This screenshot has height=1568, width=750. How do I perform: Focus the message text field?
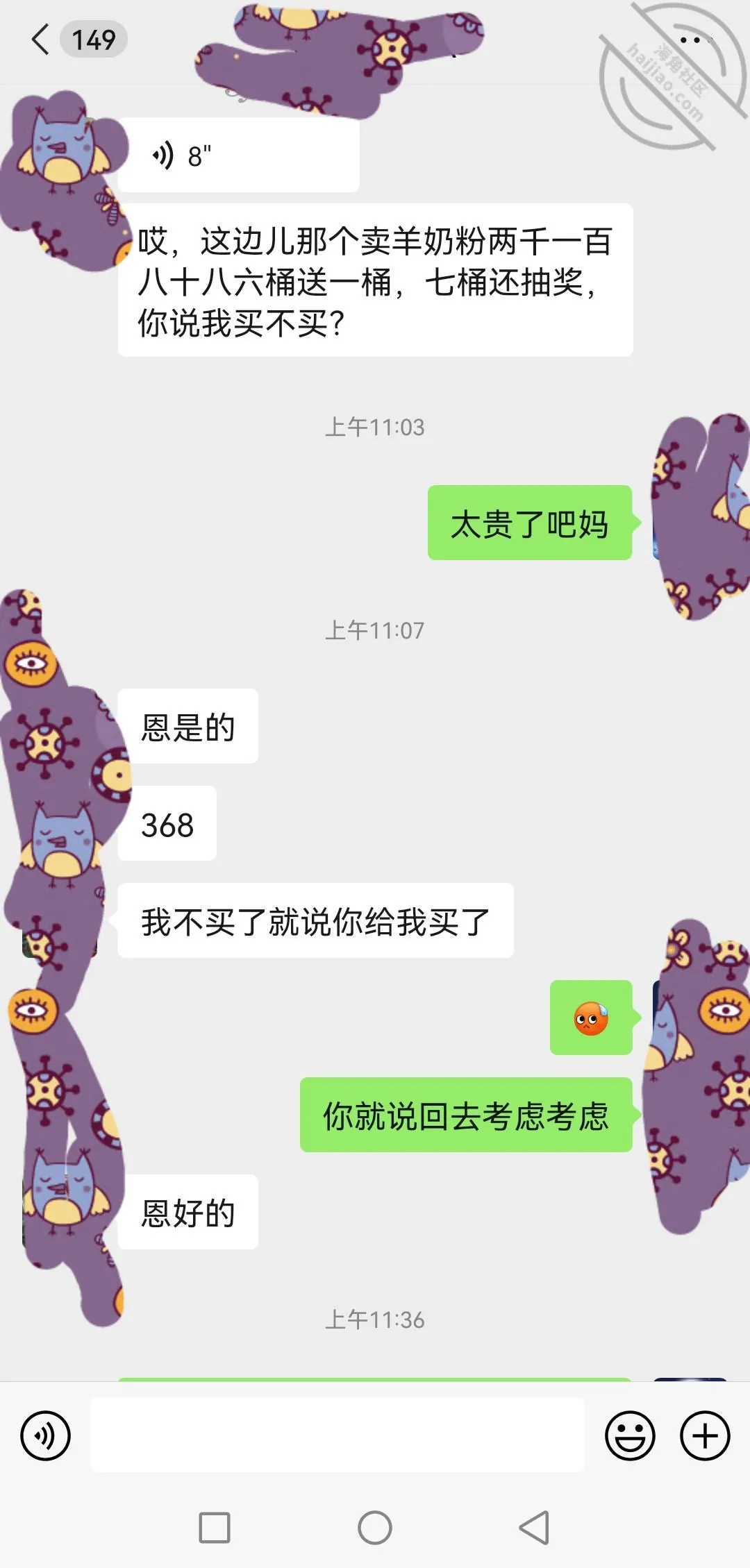click(337, 1435)
